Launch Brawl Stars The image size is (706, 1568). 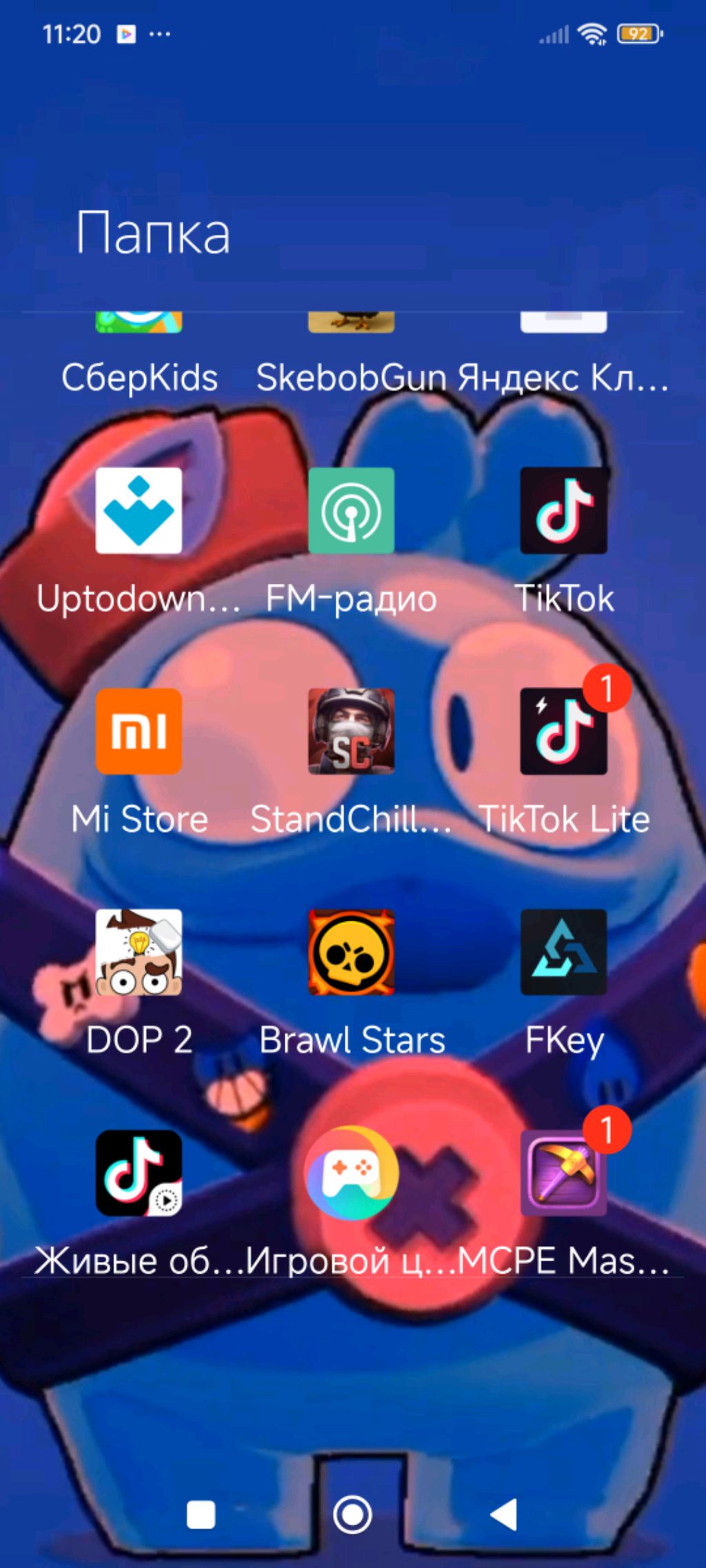tap(351, 952)
